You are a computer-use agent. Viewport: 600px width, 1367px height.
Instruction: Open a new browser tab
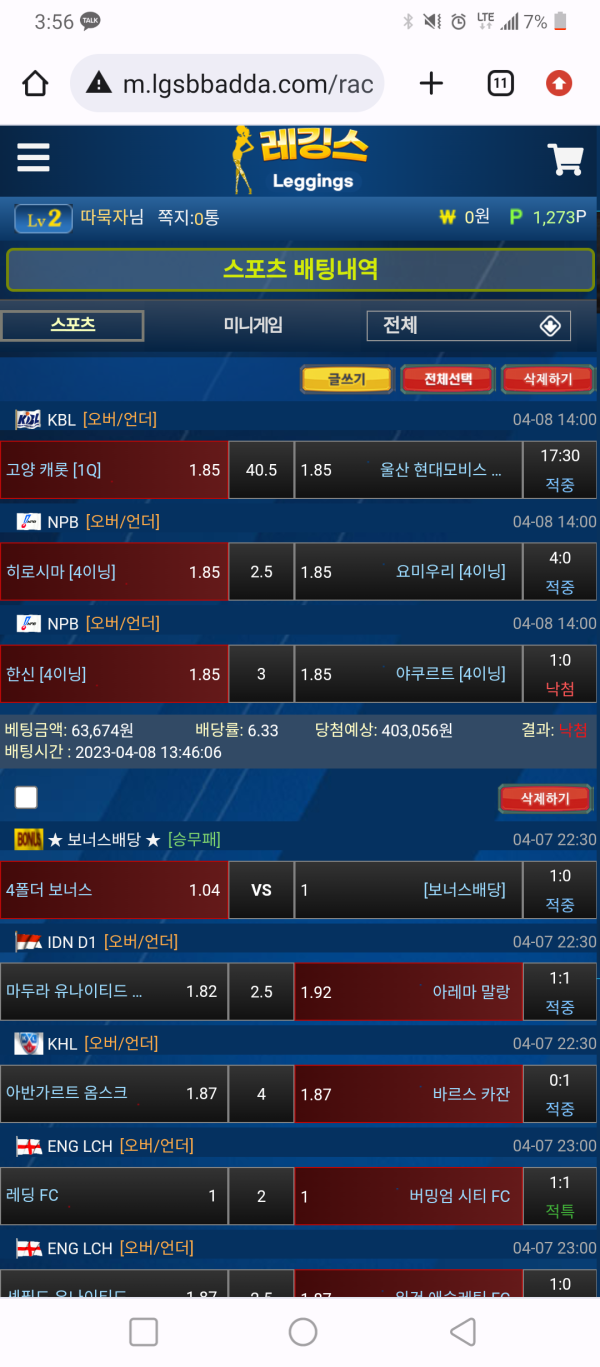[x=431, y=83]
